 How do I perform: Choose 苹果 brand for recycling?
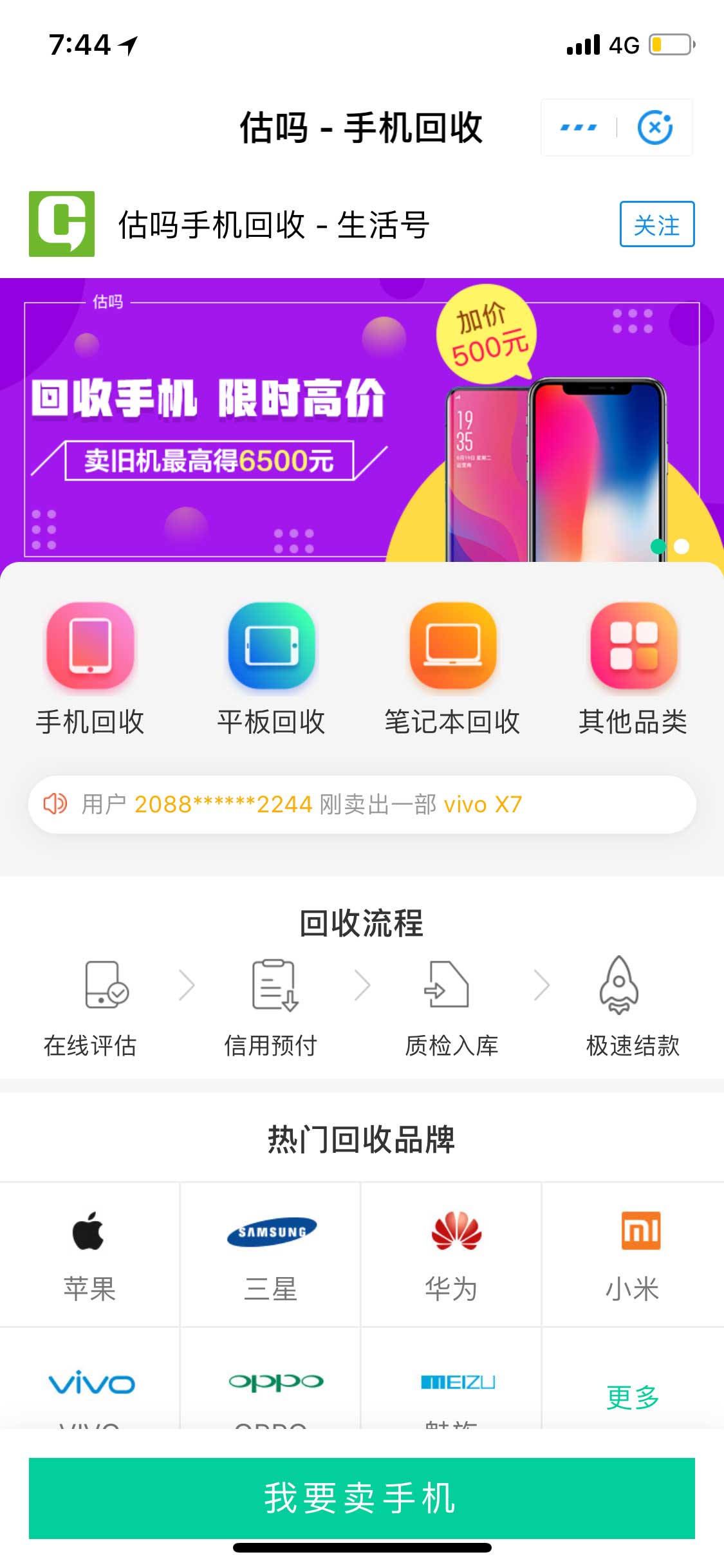89,1254
